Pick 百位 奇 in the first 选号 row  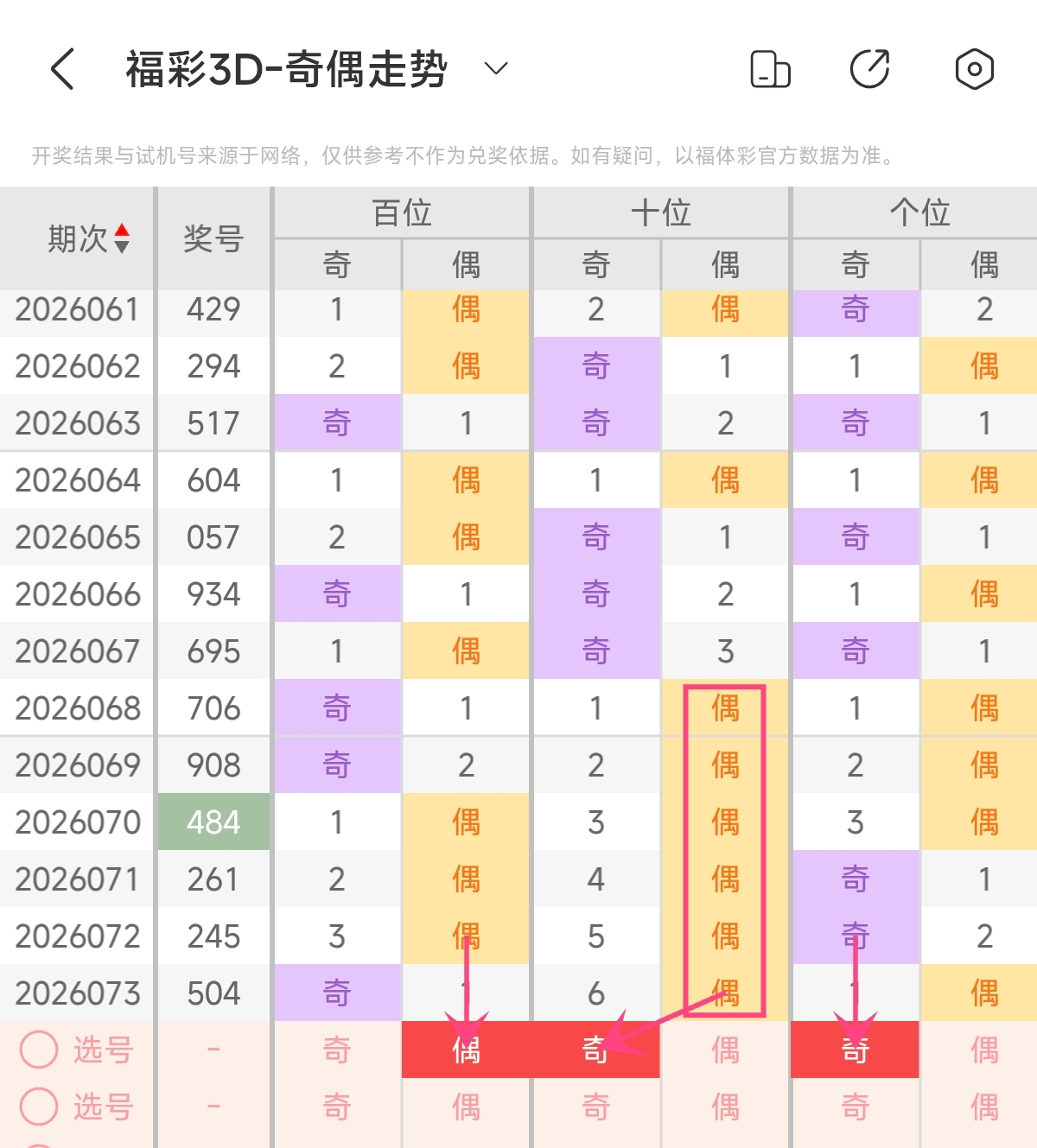[336, 1050]
